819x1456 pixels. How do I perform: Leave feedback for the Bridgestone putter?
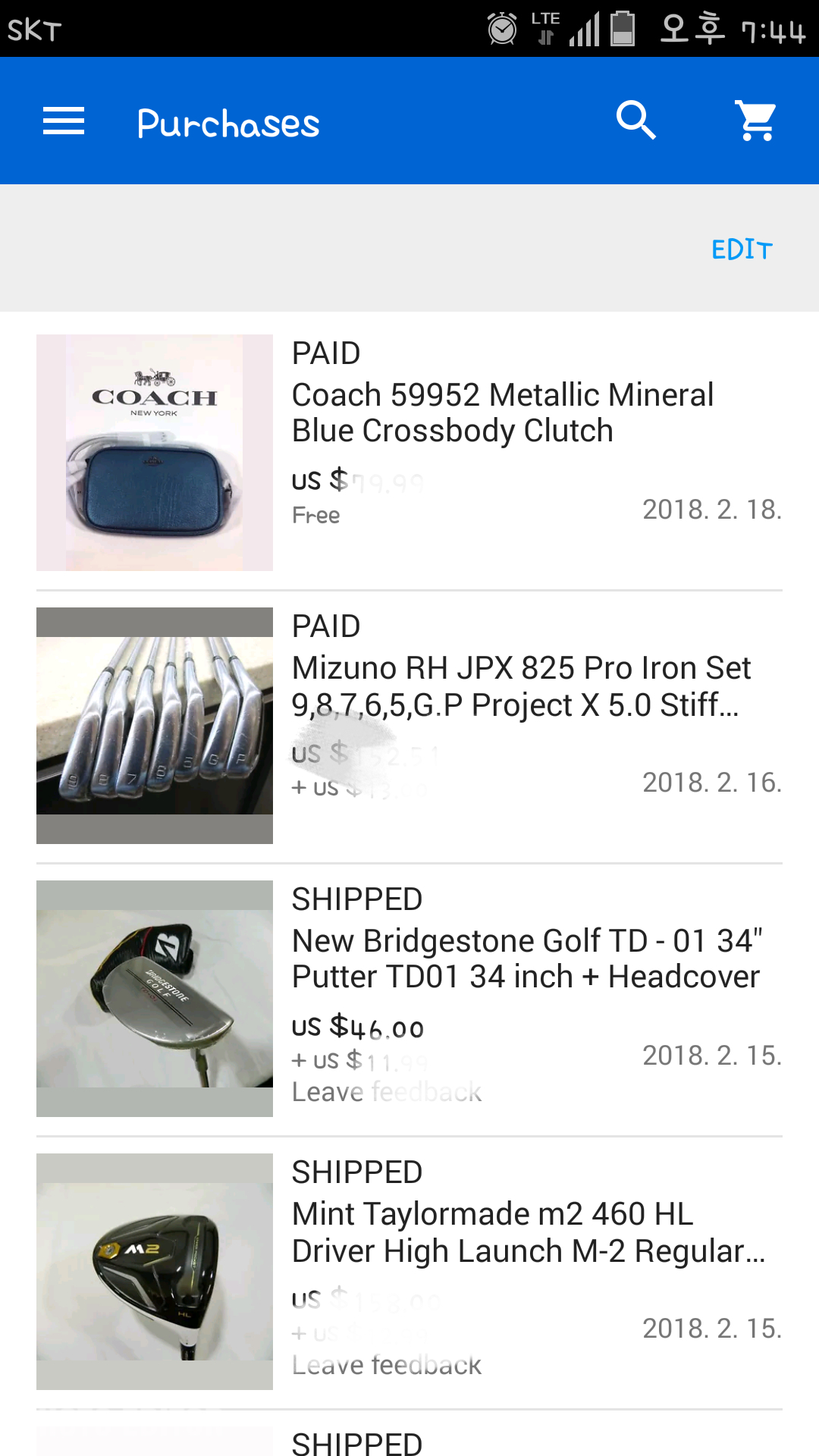387,1092
